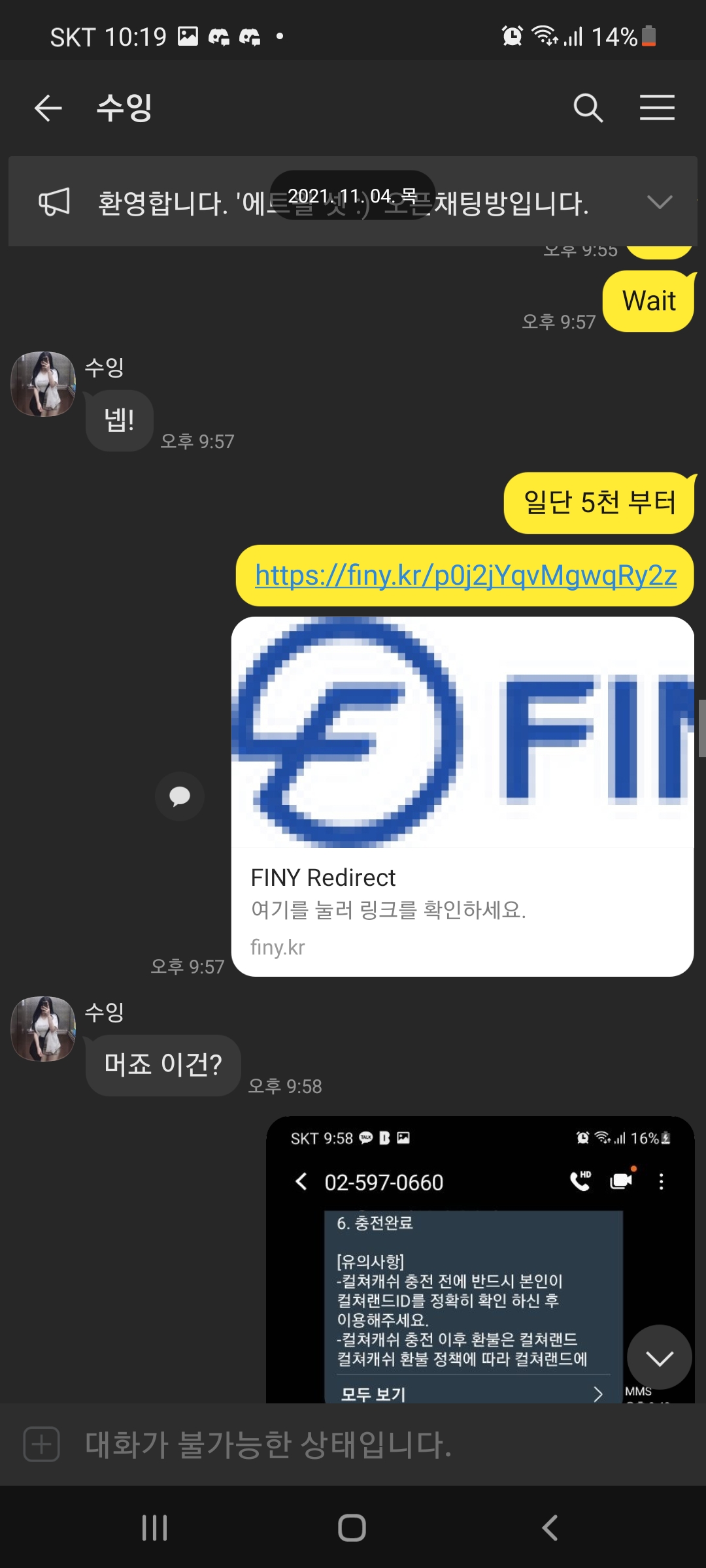
Task: Open the finy.kr link in message
Action: tap(465, 576)
